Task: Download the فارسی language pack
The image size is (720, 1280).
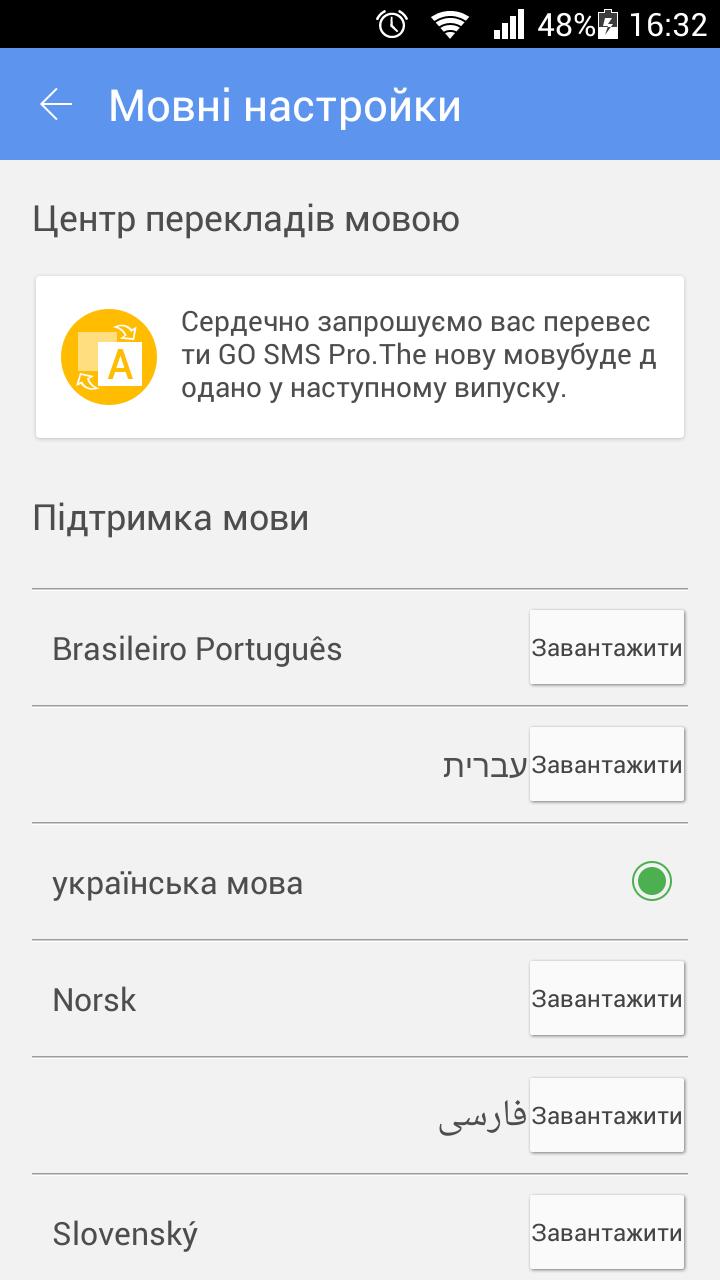Action: click(x=606, y=1113)
